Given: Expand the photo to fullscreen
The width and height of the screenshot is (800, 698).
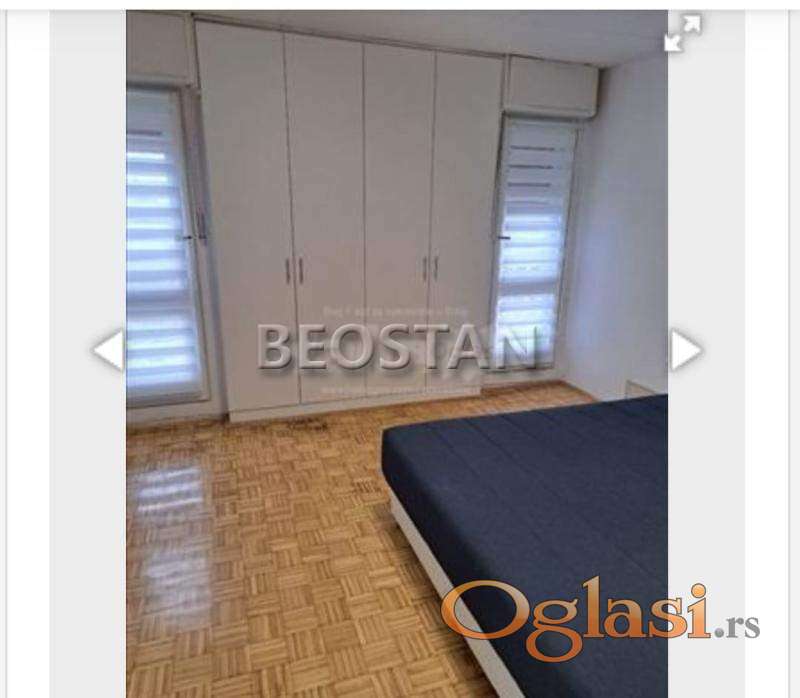Looking at the screenshot, I should 683,33.
